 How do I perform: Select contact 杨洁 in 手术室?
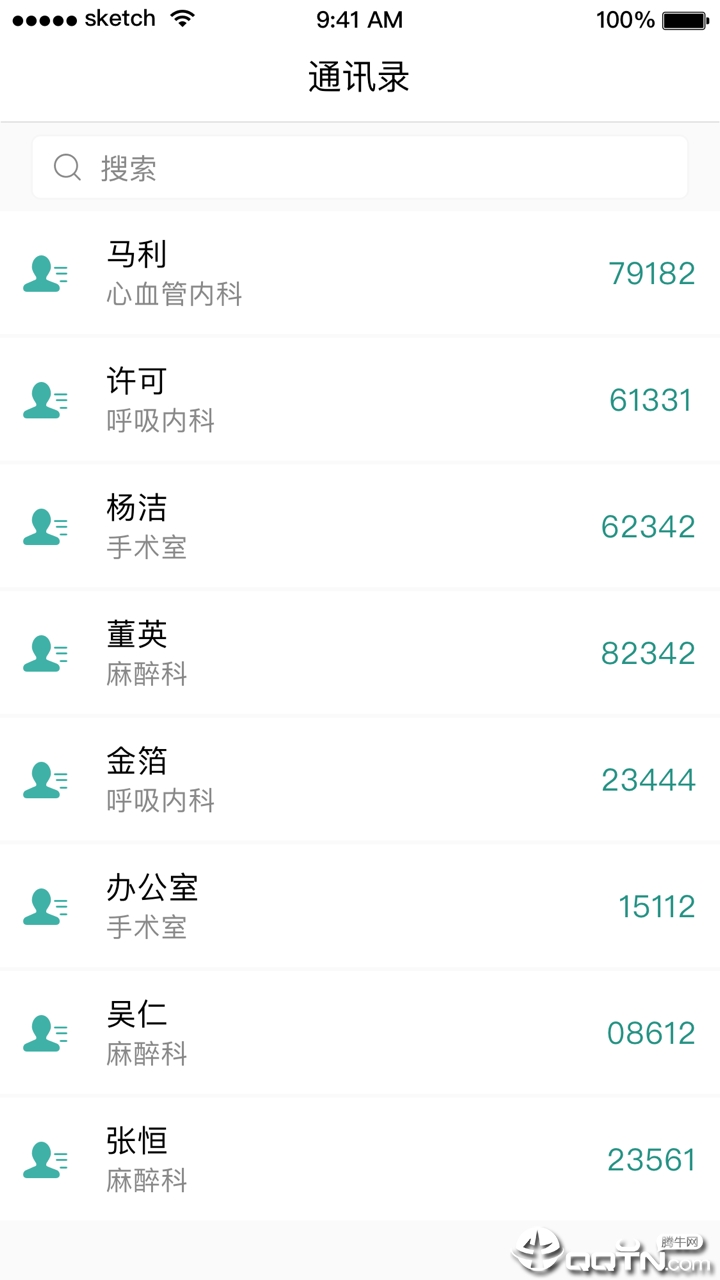pos(360,526)
